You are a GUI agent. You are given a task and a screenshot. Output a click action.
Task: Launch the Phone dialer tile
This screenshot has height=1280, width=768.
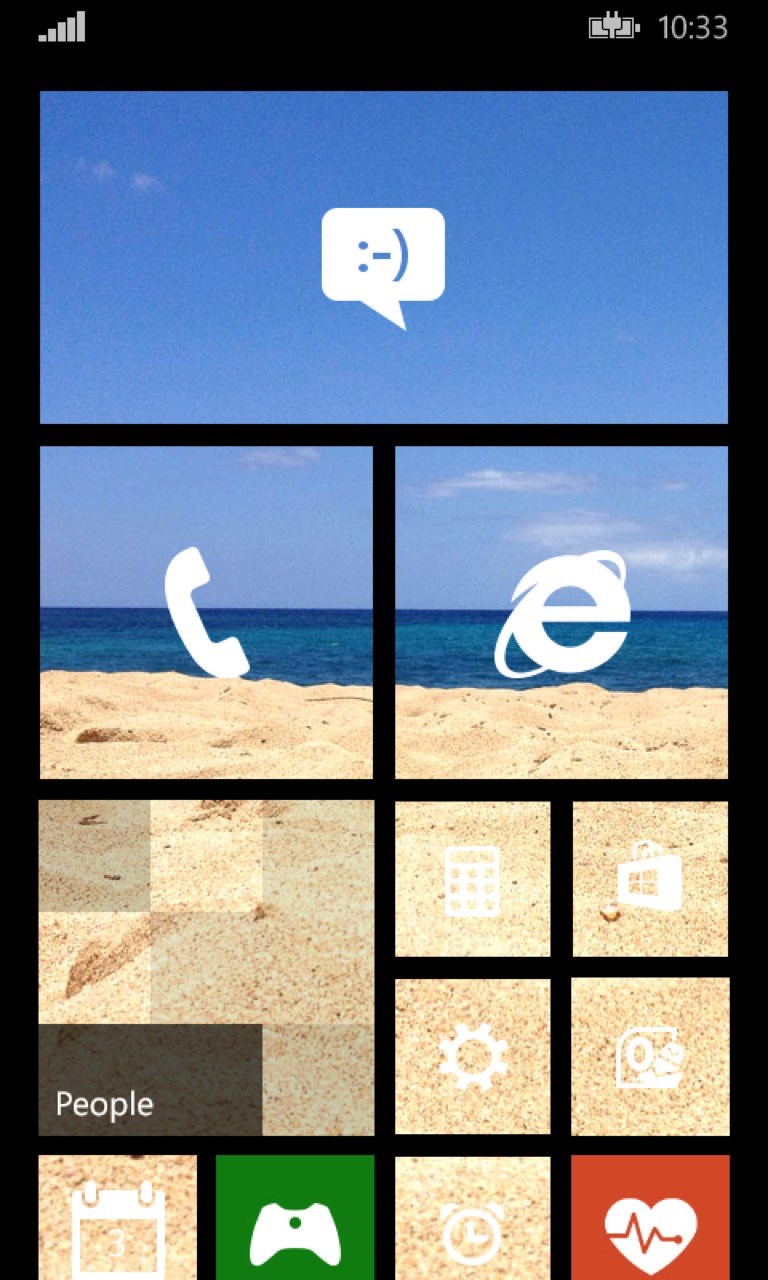tap(206, 612)
